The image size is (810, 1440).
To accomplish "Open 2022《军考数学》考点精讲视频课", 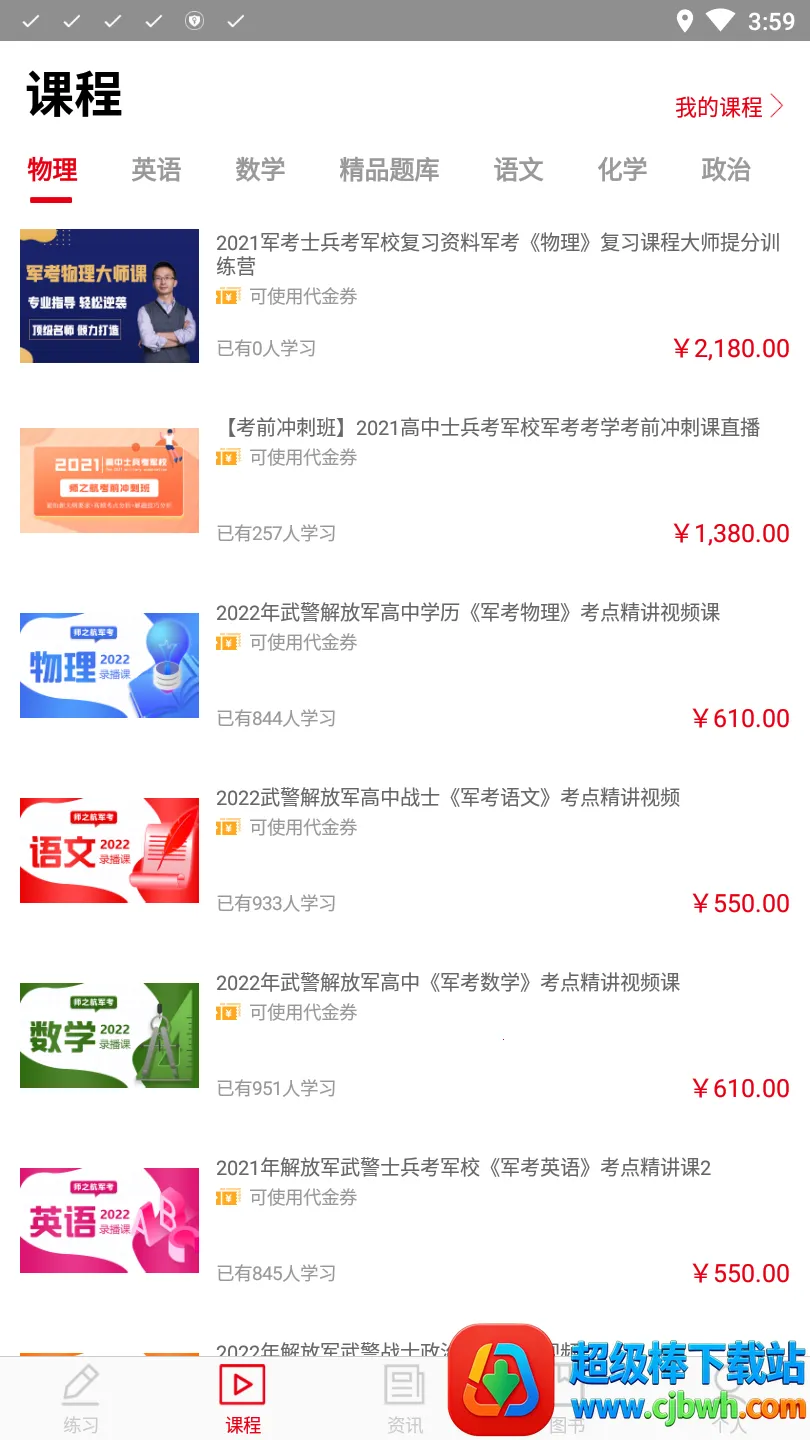I will coord(448,983).
